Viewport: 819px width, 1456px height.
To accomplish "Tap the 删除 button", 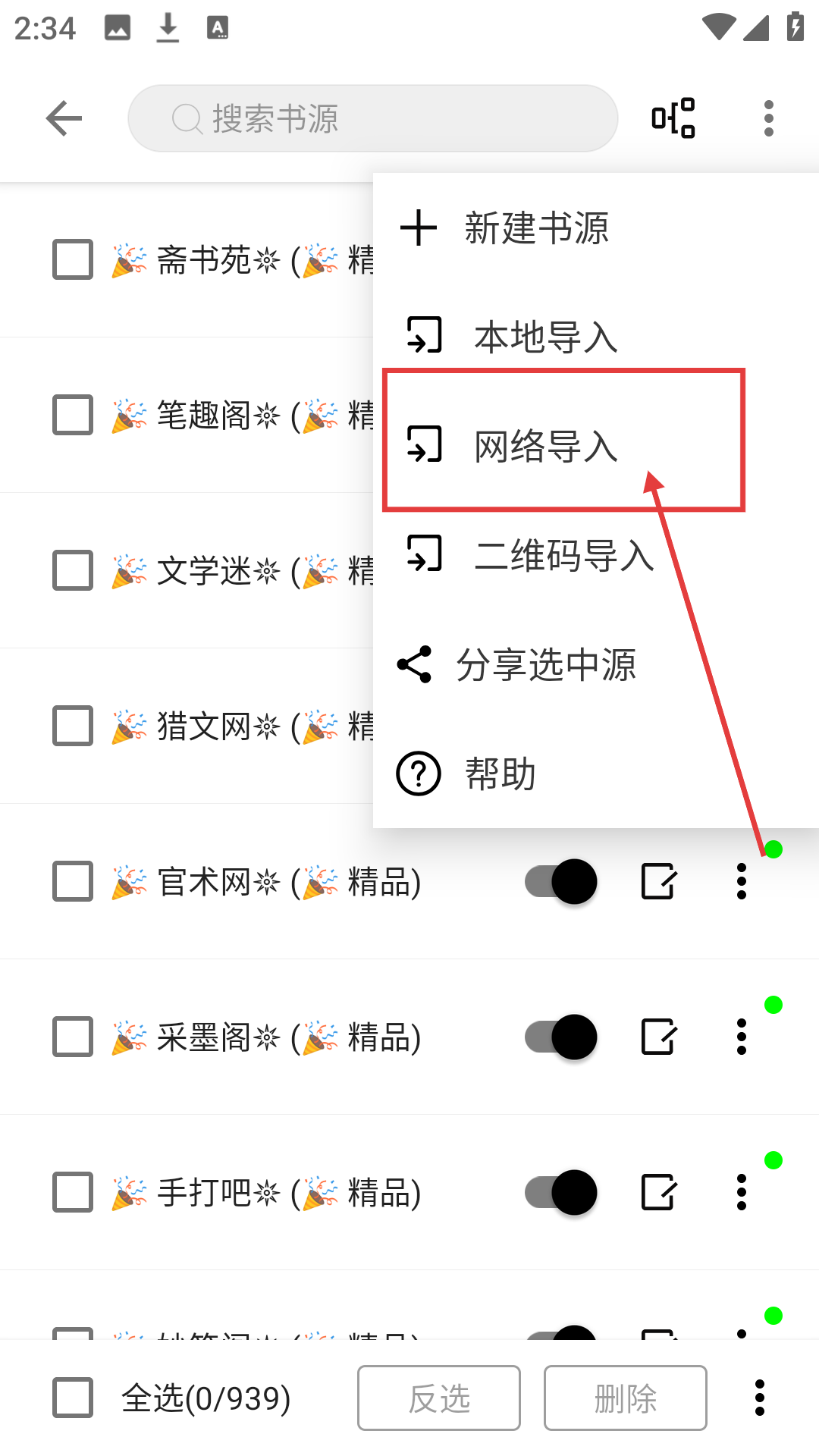I will (x=625, y=1398).
